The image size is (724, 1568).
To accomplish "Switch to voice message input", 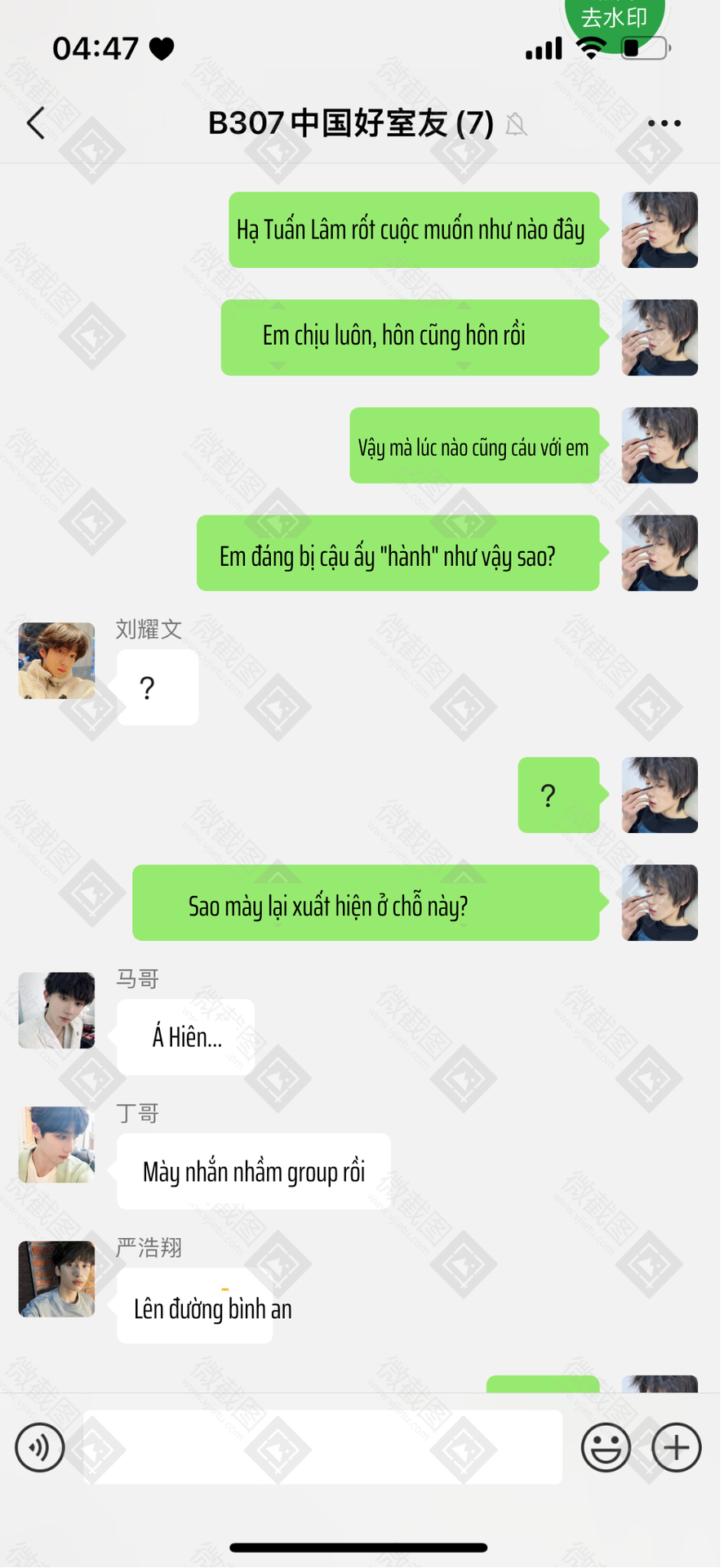I will (x=40, y=1448).
